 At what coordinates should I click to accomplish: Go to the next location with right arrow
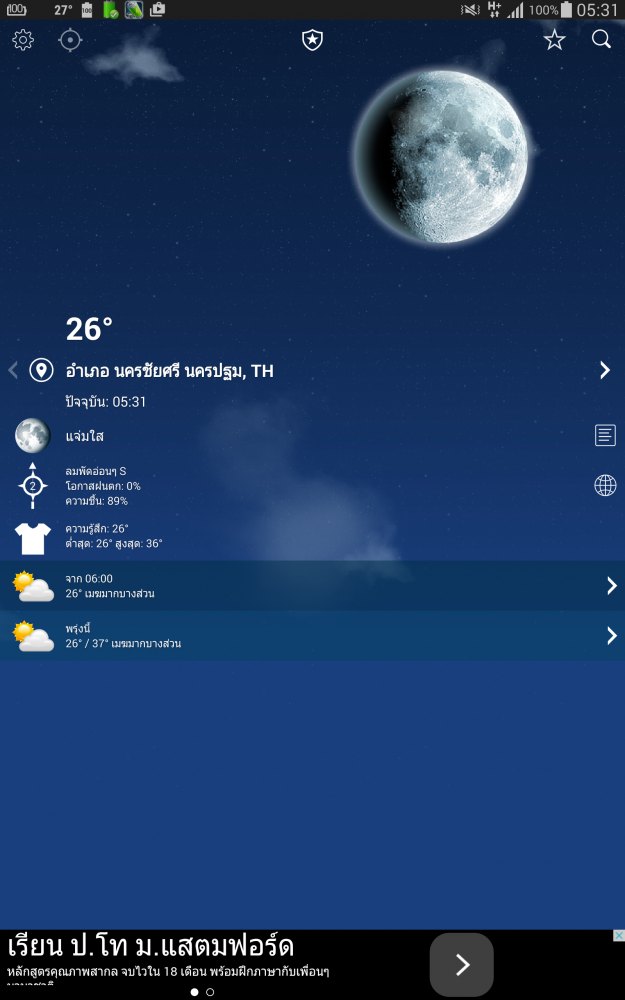(604, 371)
